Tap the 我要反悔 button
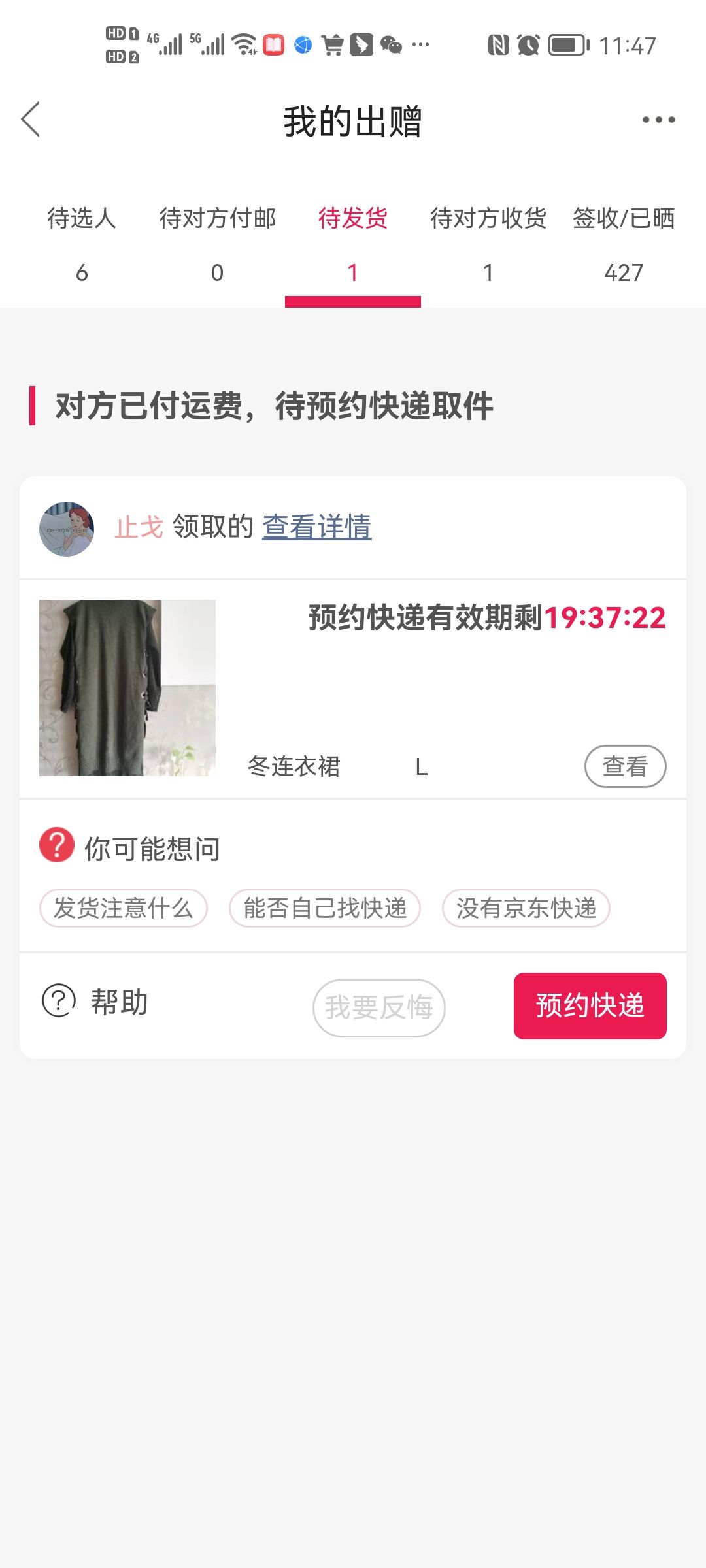 (379, 1007)
